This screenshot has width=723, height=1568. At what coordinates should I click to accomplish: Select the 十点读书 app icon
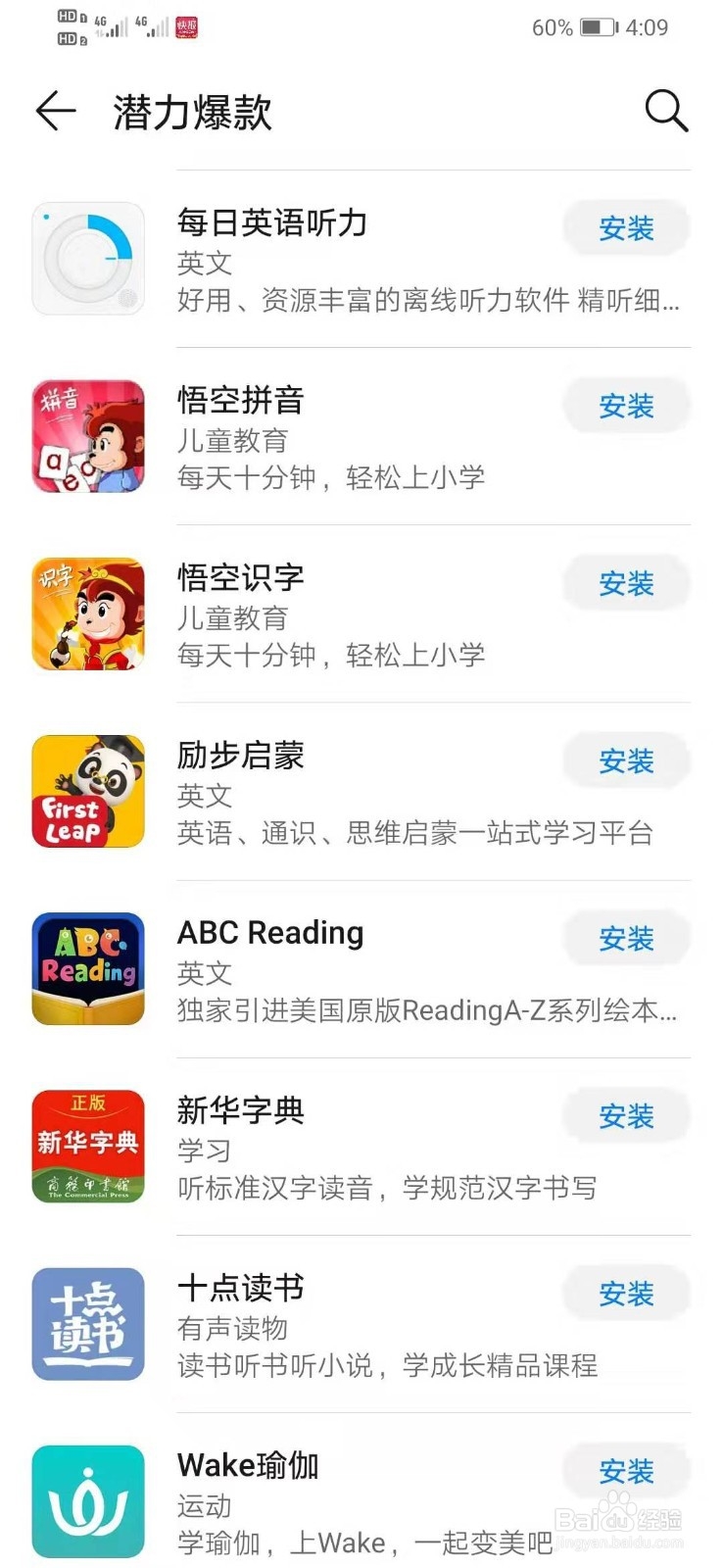[87, 1324]
